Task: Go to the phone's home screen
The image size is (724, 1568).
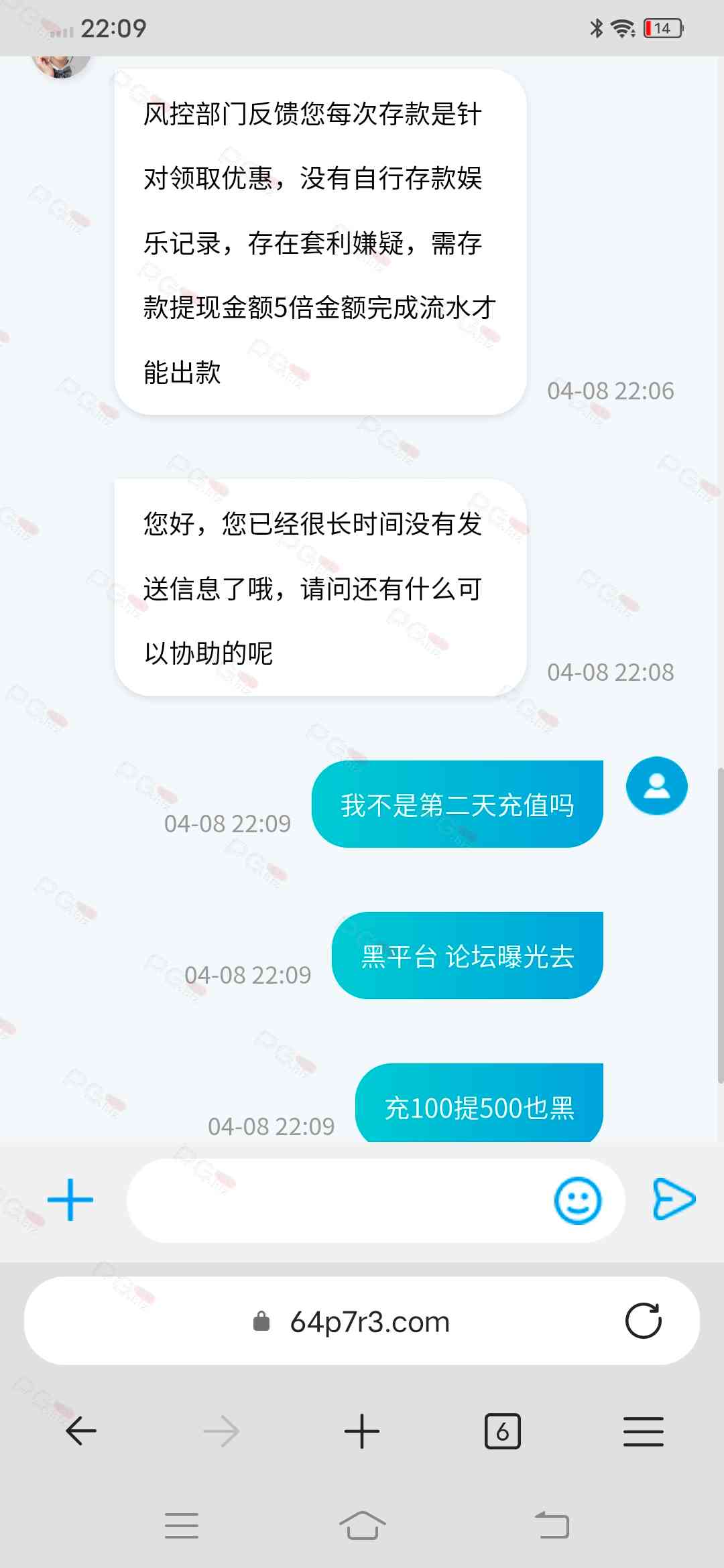Action: 362,1526
